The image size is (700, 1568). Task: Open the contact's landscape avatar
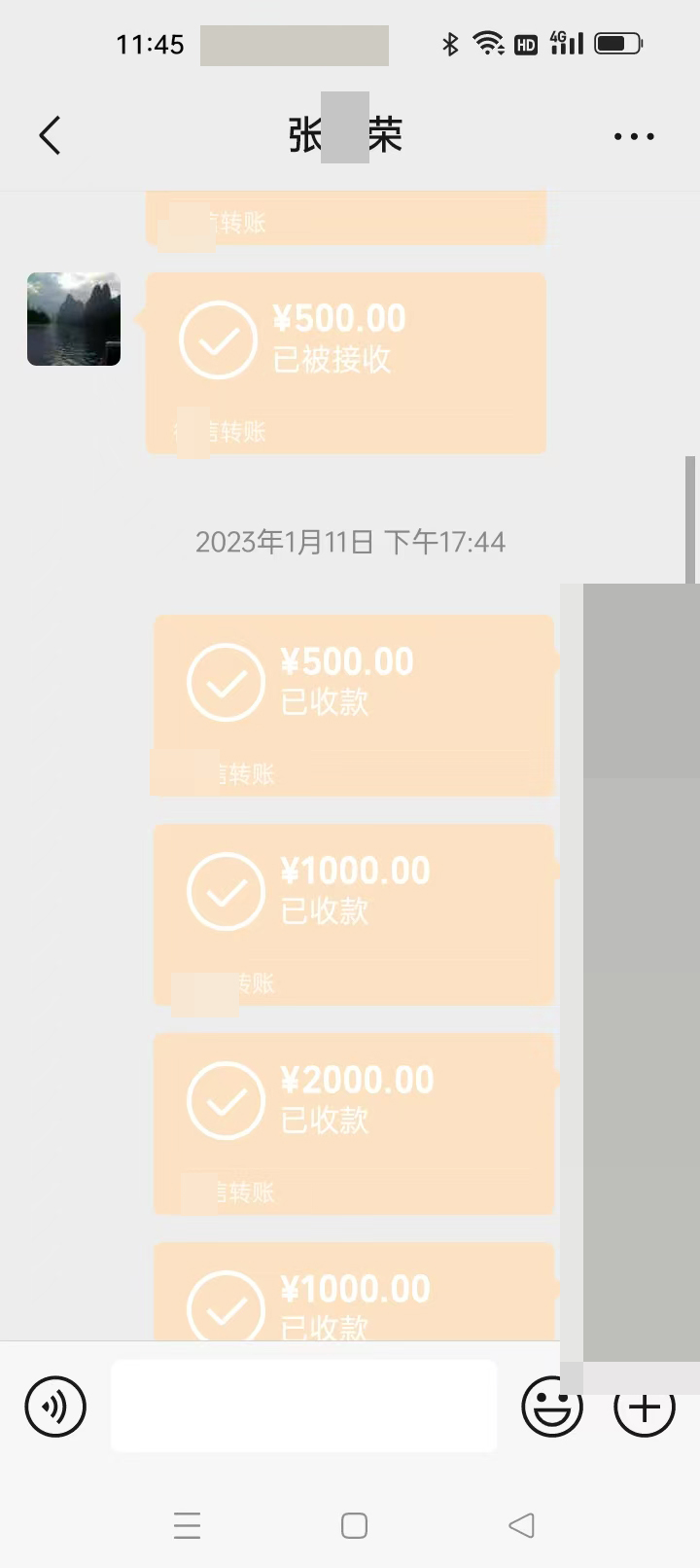(74, 319)
